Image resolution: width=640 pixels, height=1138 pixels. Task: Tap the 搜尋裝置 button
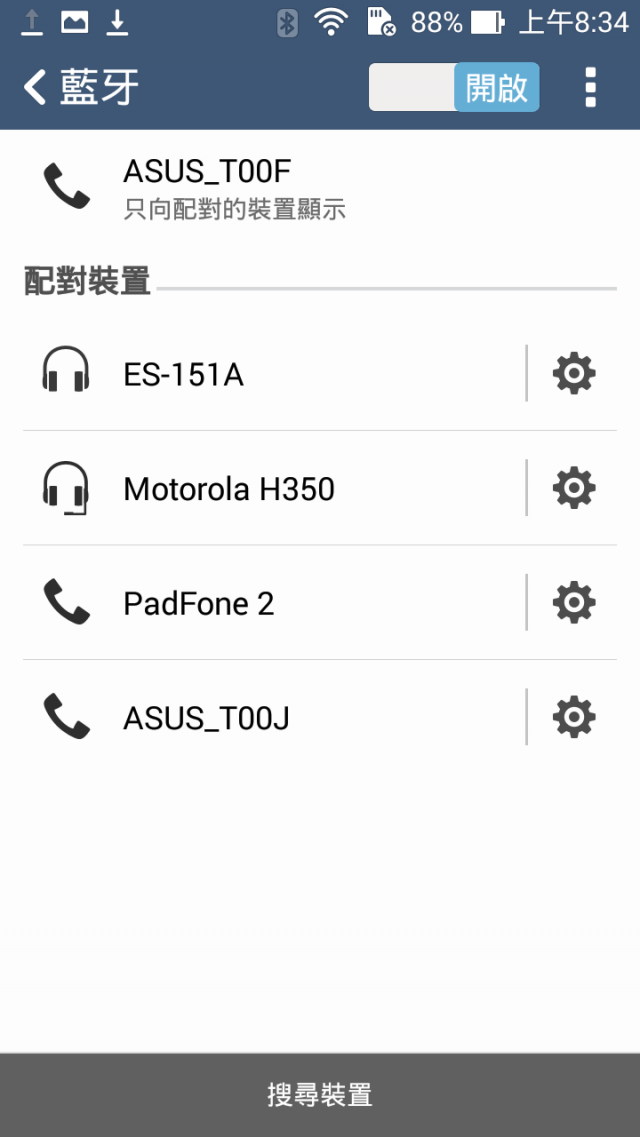[x=320, y=1094]
